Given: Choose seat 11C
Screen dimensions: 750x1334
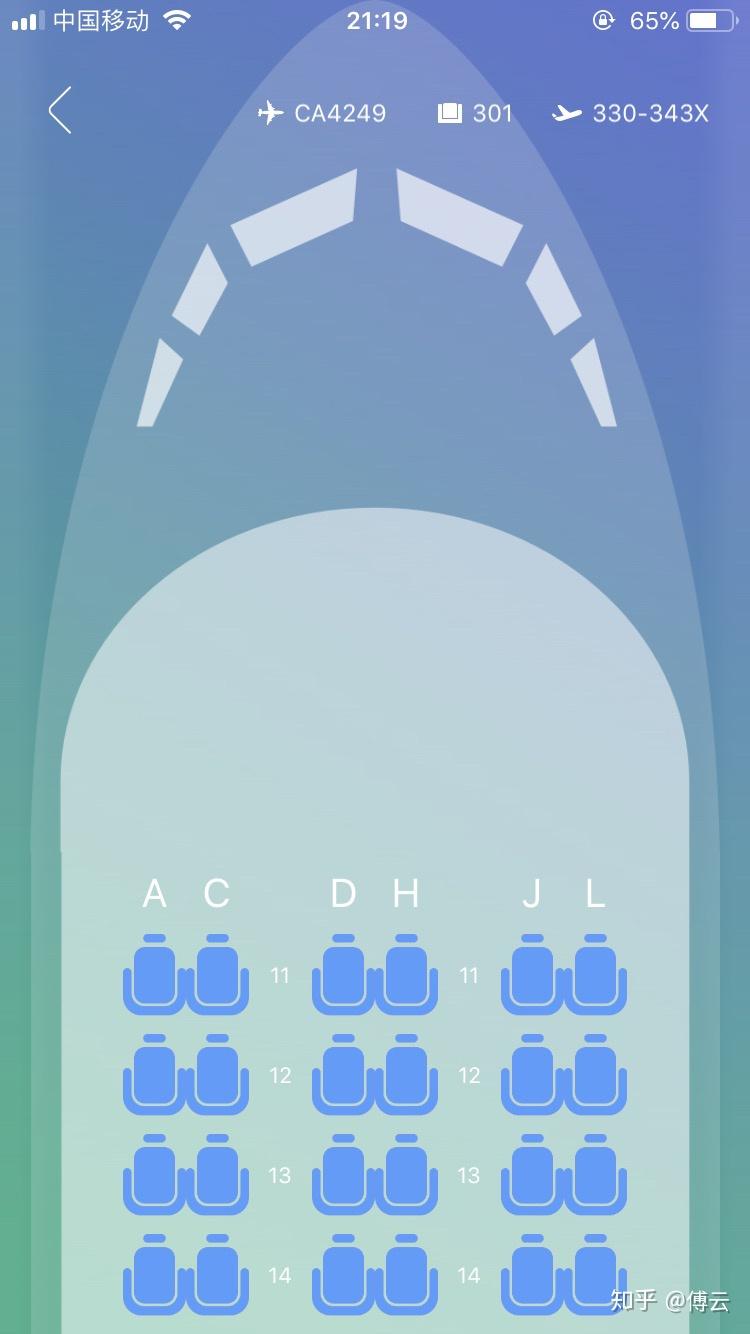Looking at the screenshot, I should [x=217, y=976].
